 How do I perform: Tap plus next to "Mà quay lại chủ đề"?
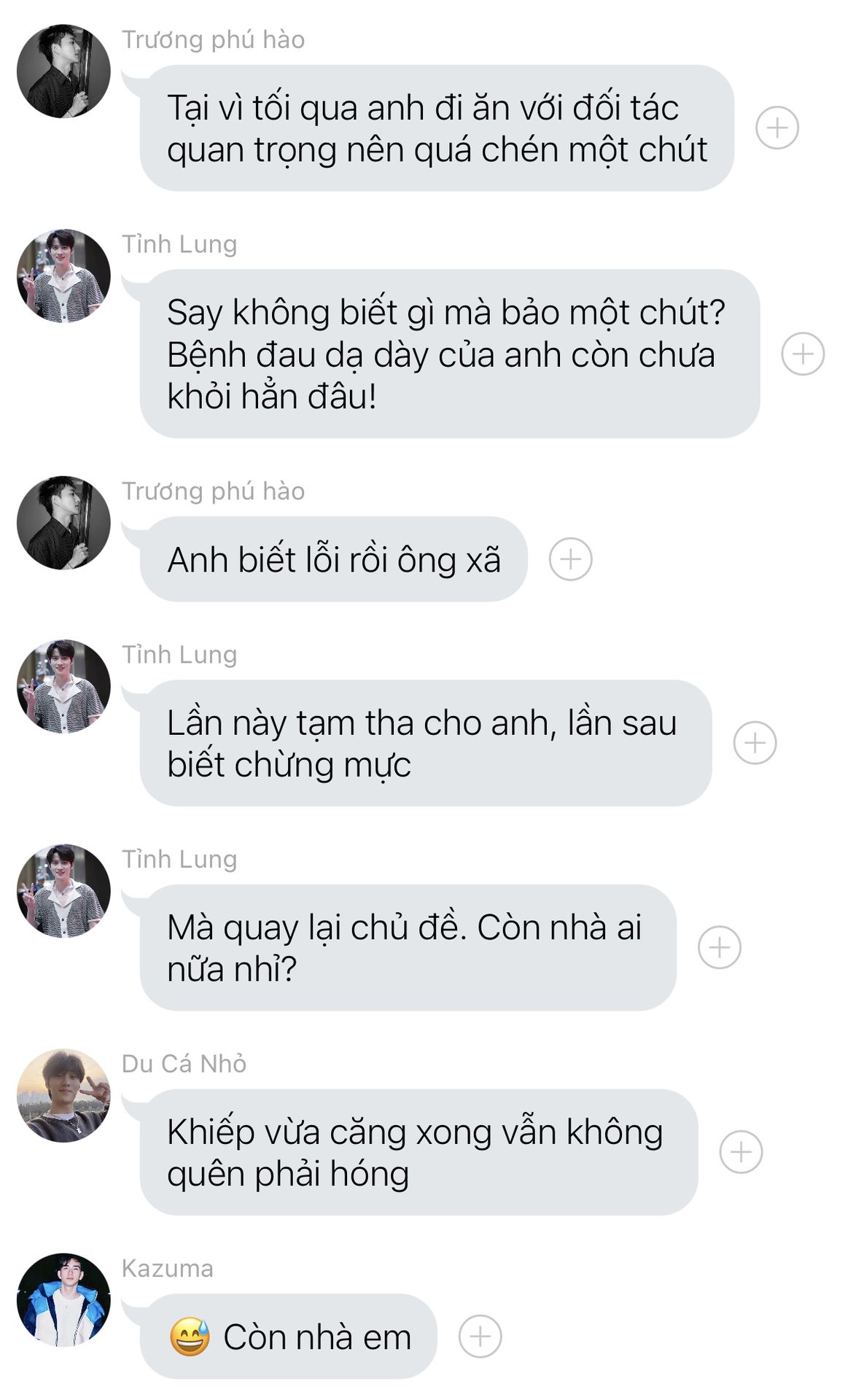tap(720, 947)
